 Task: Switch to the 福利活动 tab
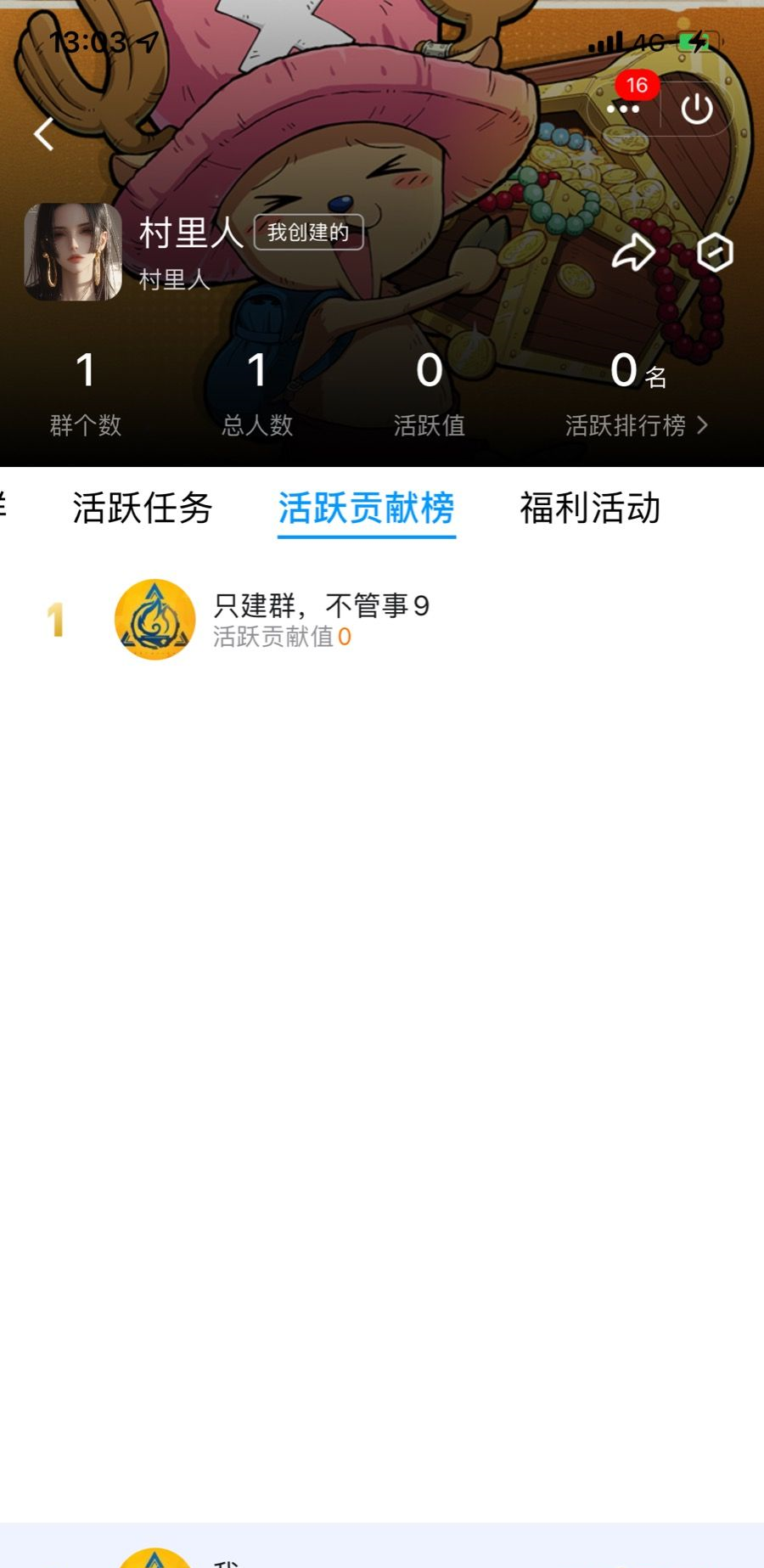click(590, 509)
